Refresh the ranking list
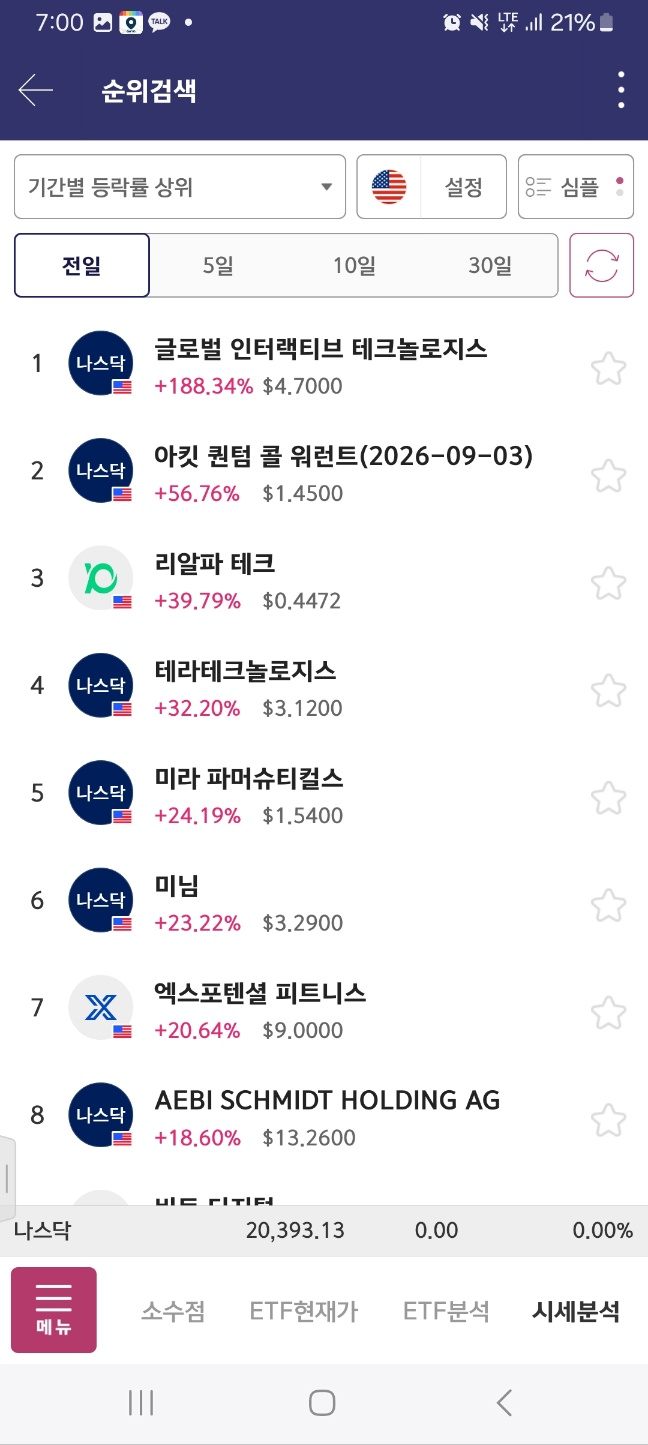The width and height of the screenshot is (648, 1445). click(602, 266)
